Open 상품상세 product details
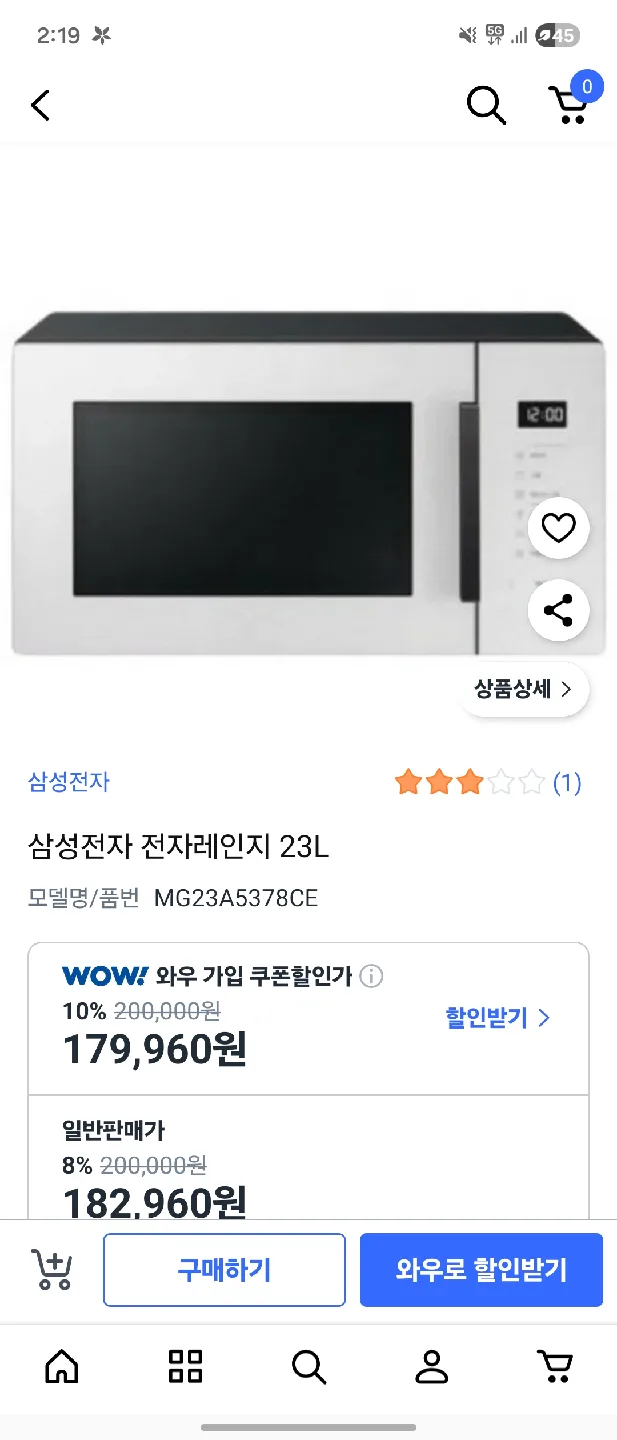 (523, 689)
